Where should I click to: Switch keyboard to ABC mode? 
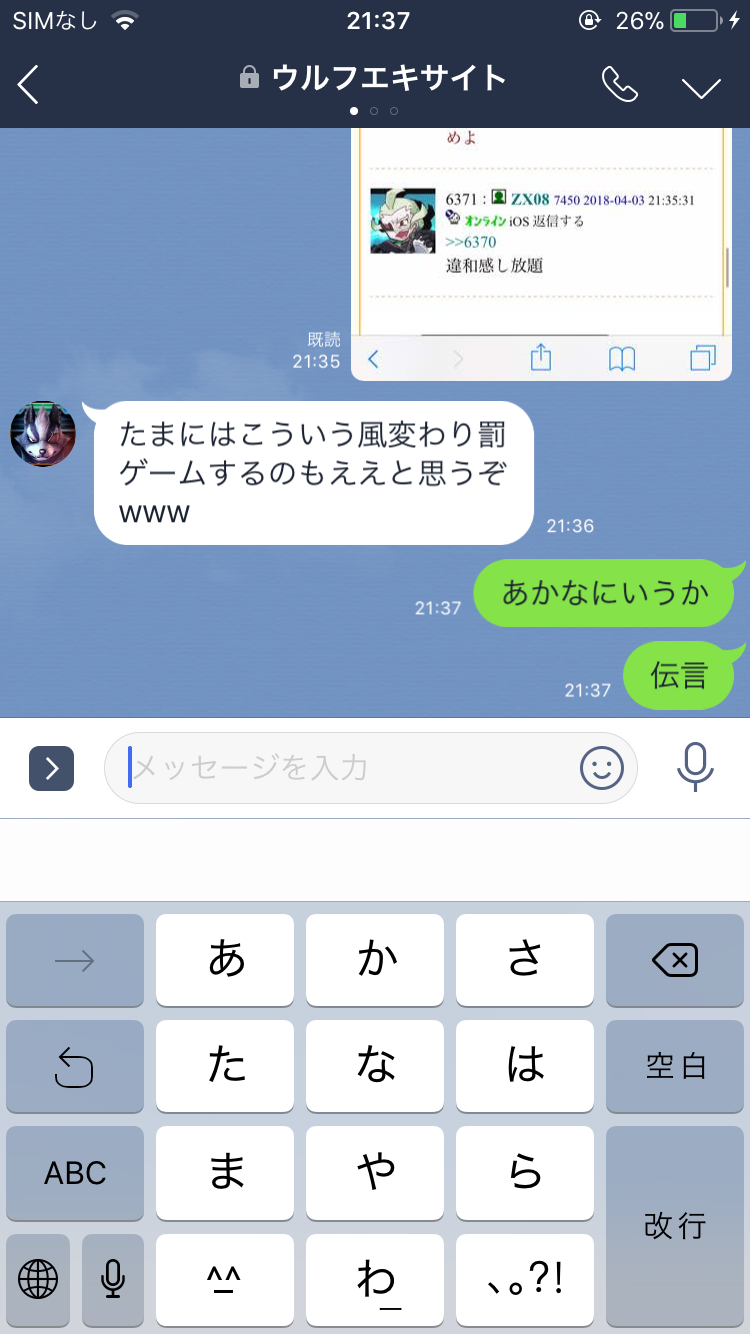75,1173
